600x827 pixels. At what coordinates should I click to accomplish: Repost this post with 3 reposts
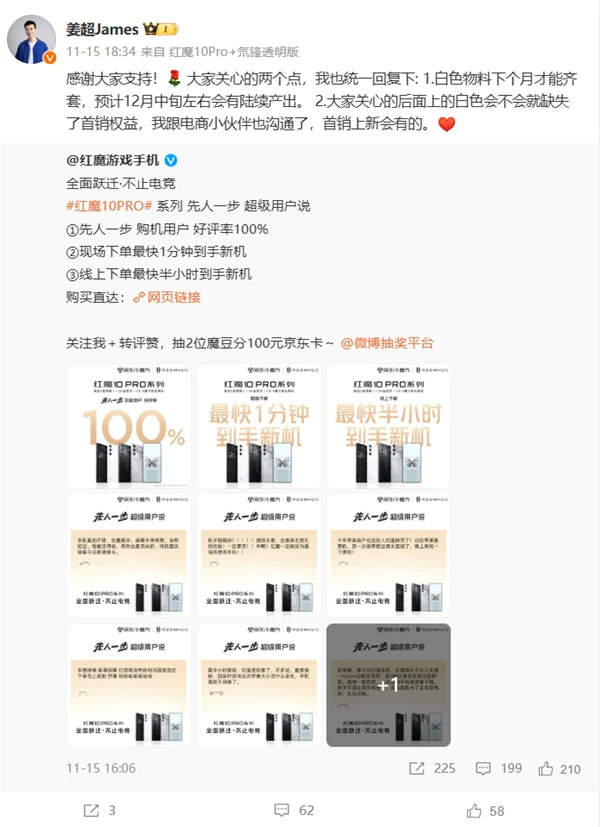coord(100,809)
